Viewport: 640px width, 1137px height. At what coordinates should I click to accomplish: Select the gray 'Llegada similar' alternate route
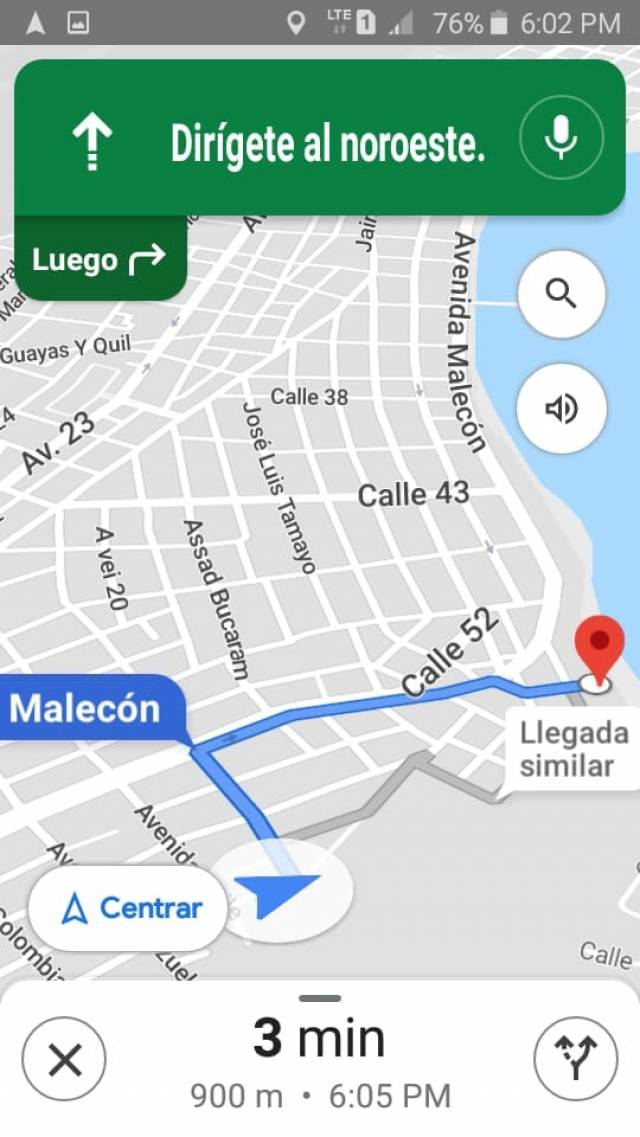click(x=573, y=750)
